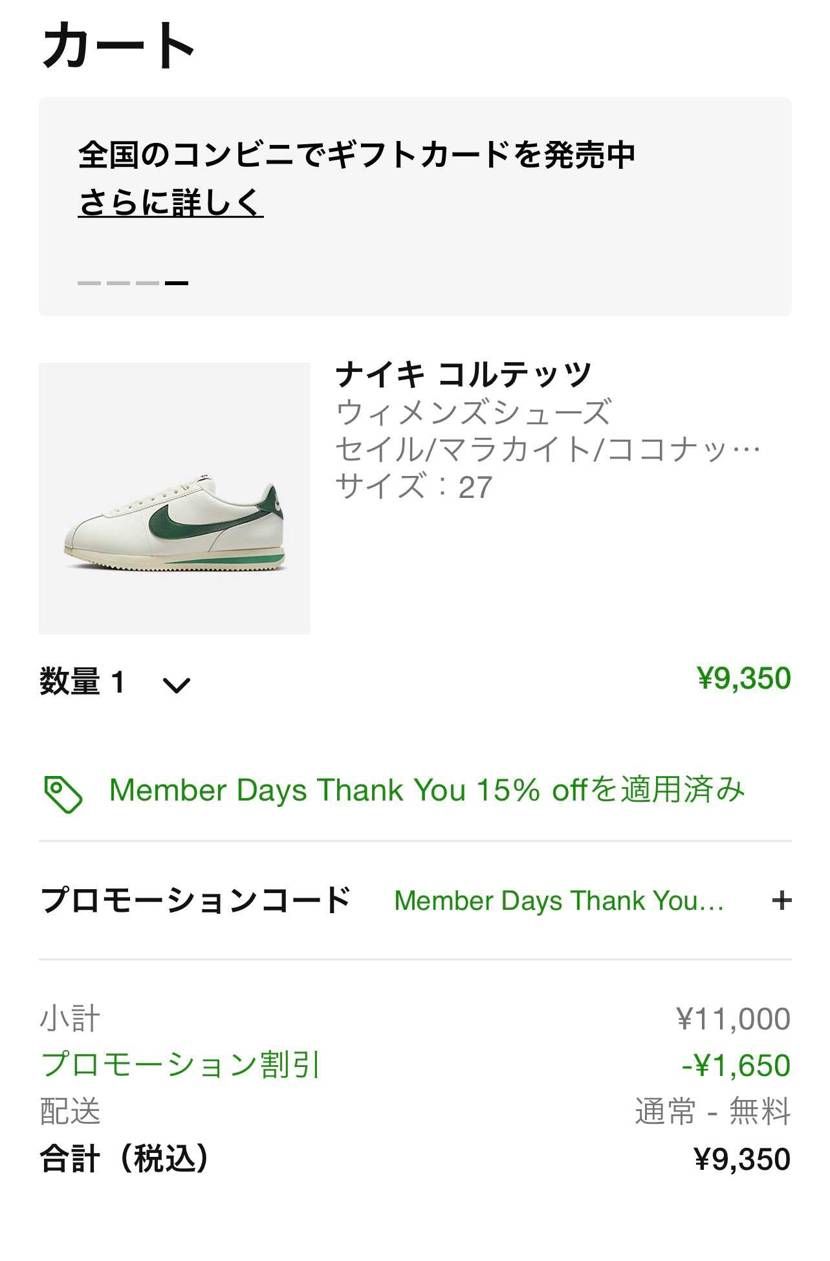Select the second carousel indicator dash
The image size is (830, 1261).
coord(118,283)
